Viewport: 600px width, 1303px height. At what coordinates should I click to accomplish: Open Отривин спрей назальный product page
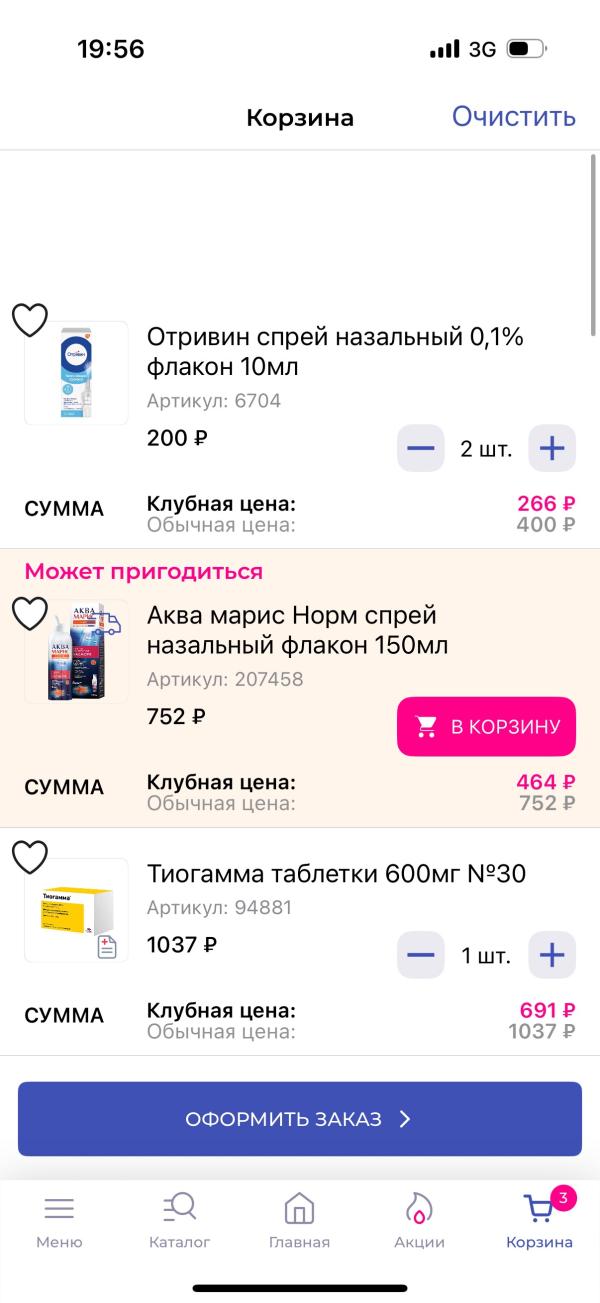(334, 352)
